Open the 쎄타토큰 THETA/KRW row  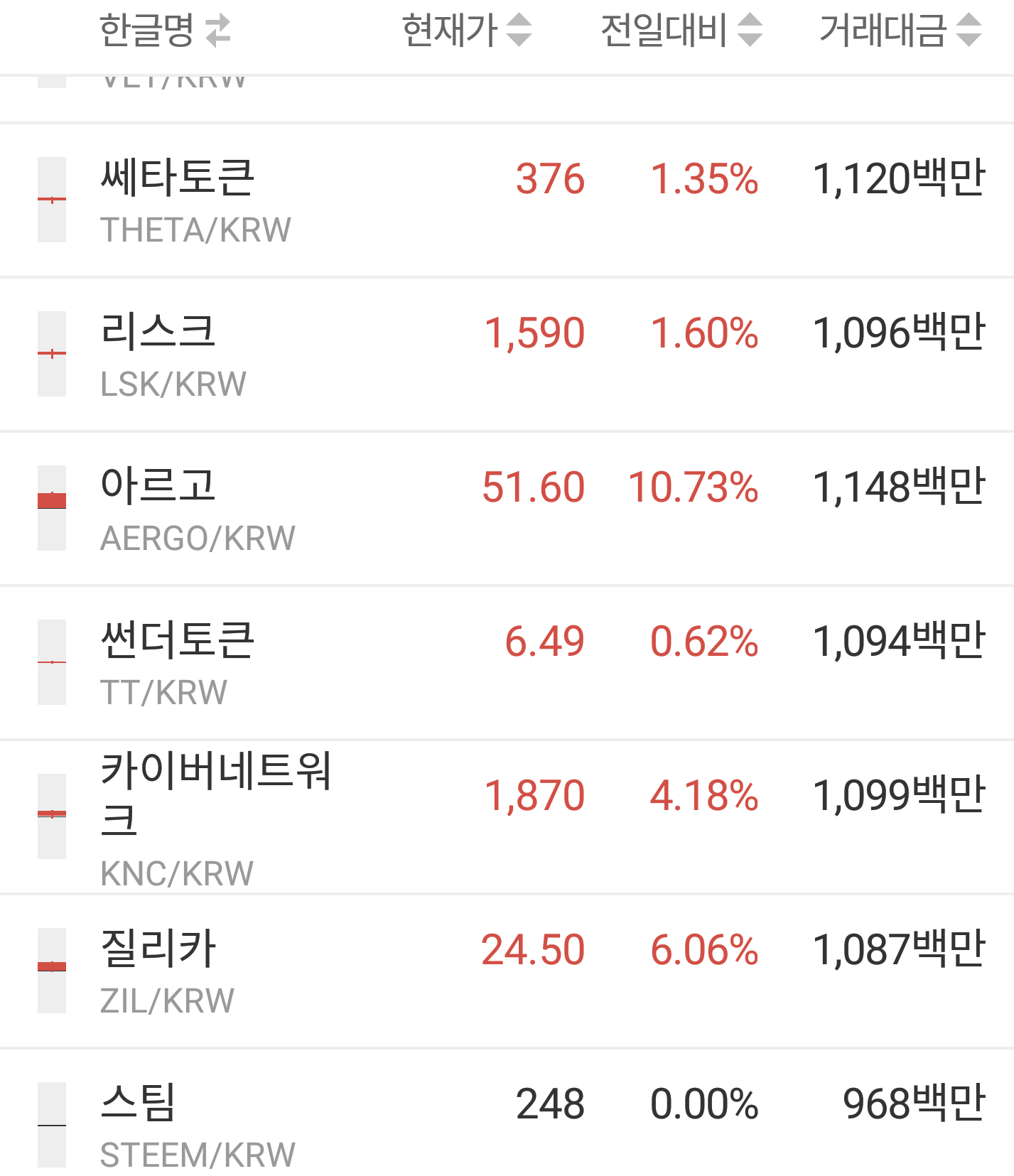[x=507, y=200]
